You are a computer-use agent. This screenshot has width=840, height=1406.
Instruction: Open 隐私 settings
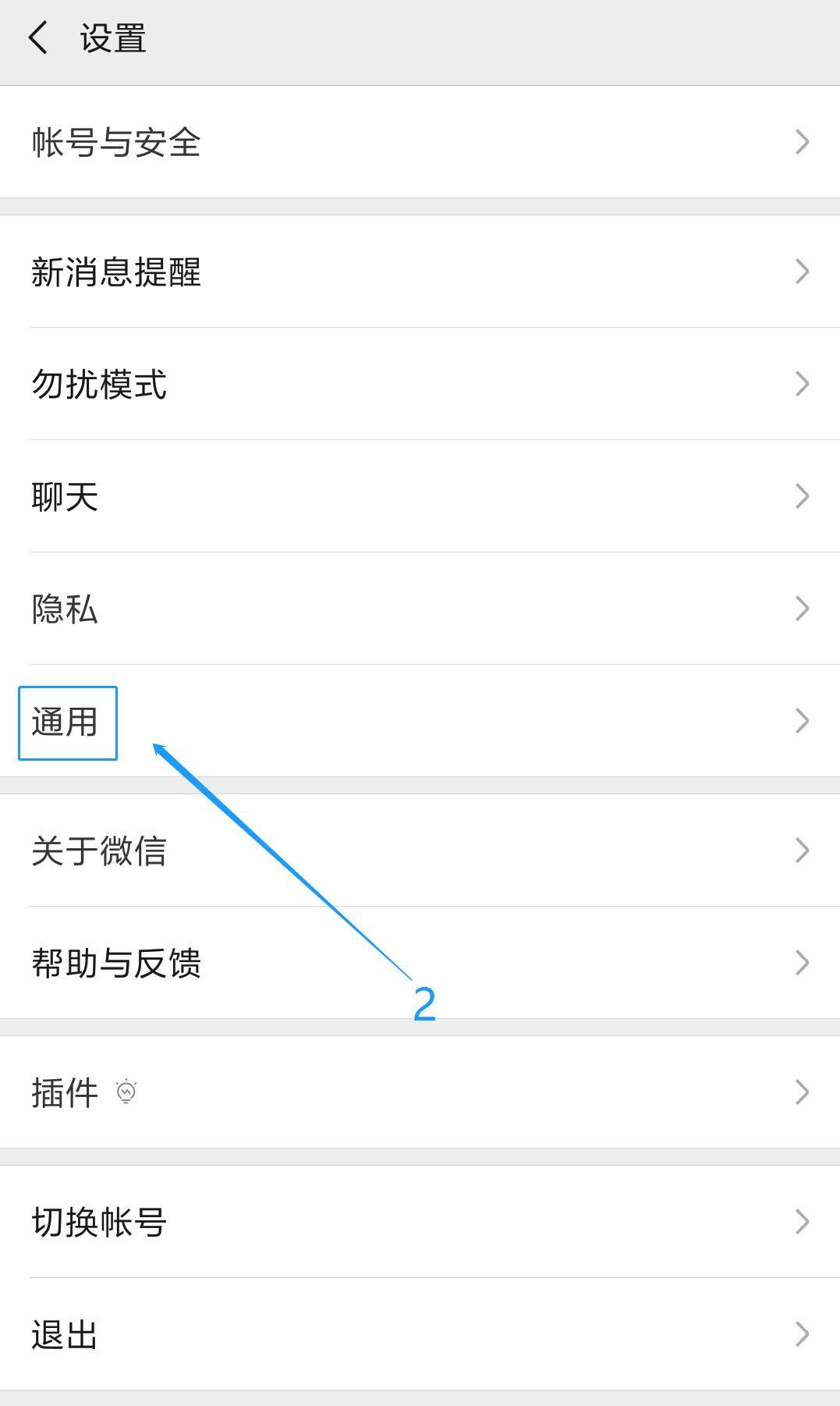point(420,609)
